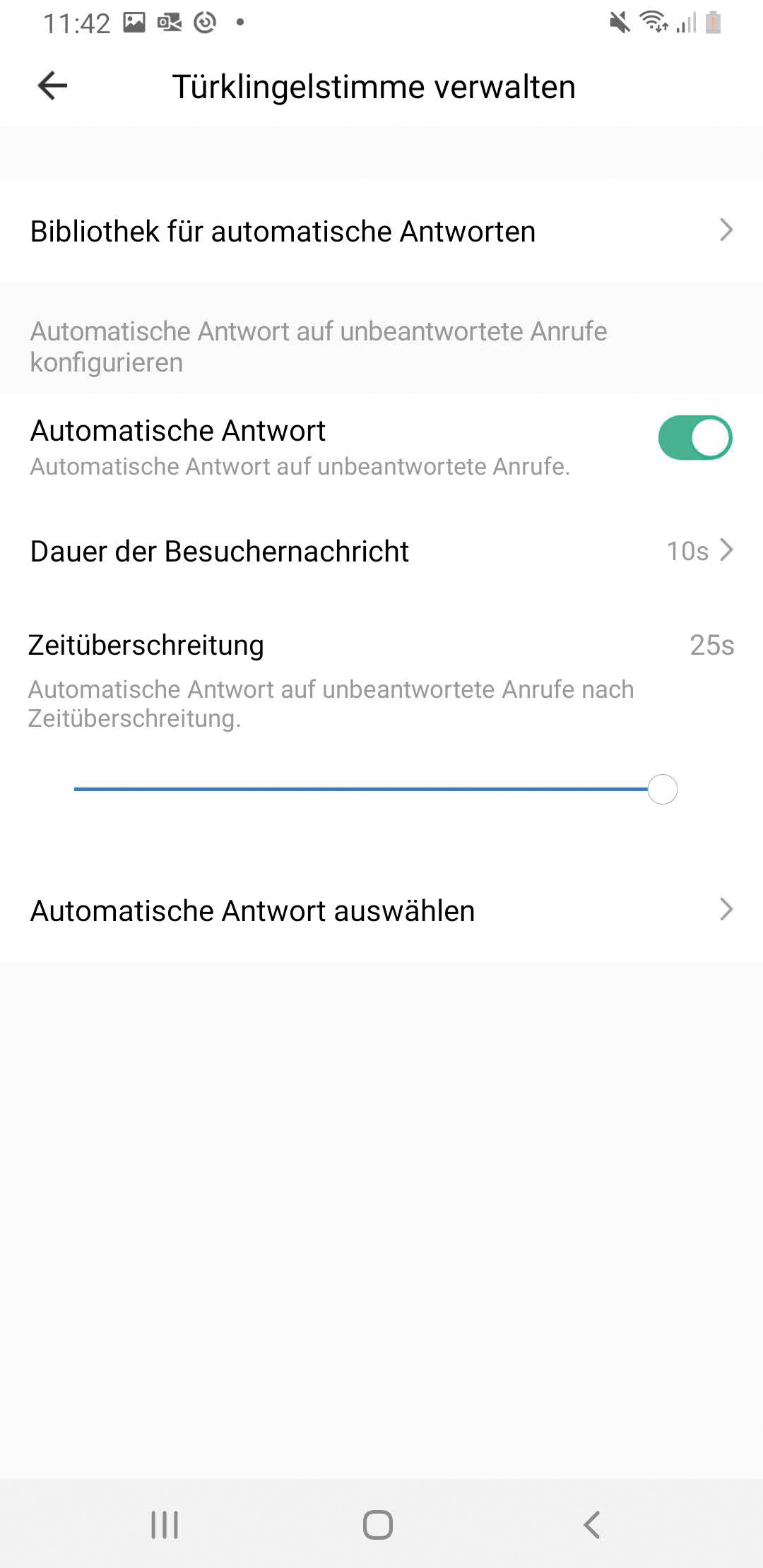Tap the system home button
Image resolution: width=763 pixels, height=1568 pixels.
point(378,1524)
